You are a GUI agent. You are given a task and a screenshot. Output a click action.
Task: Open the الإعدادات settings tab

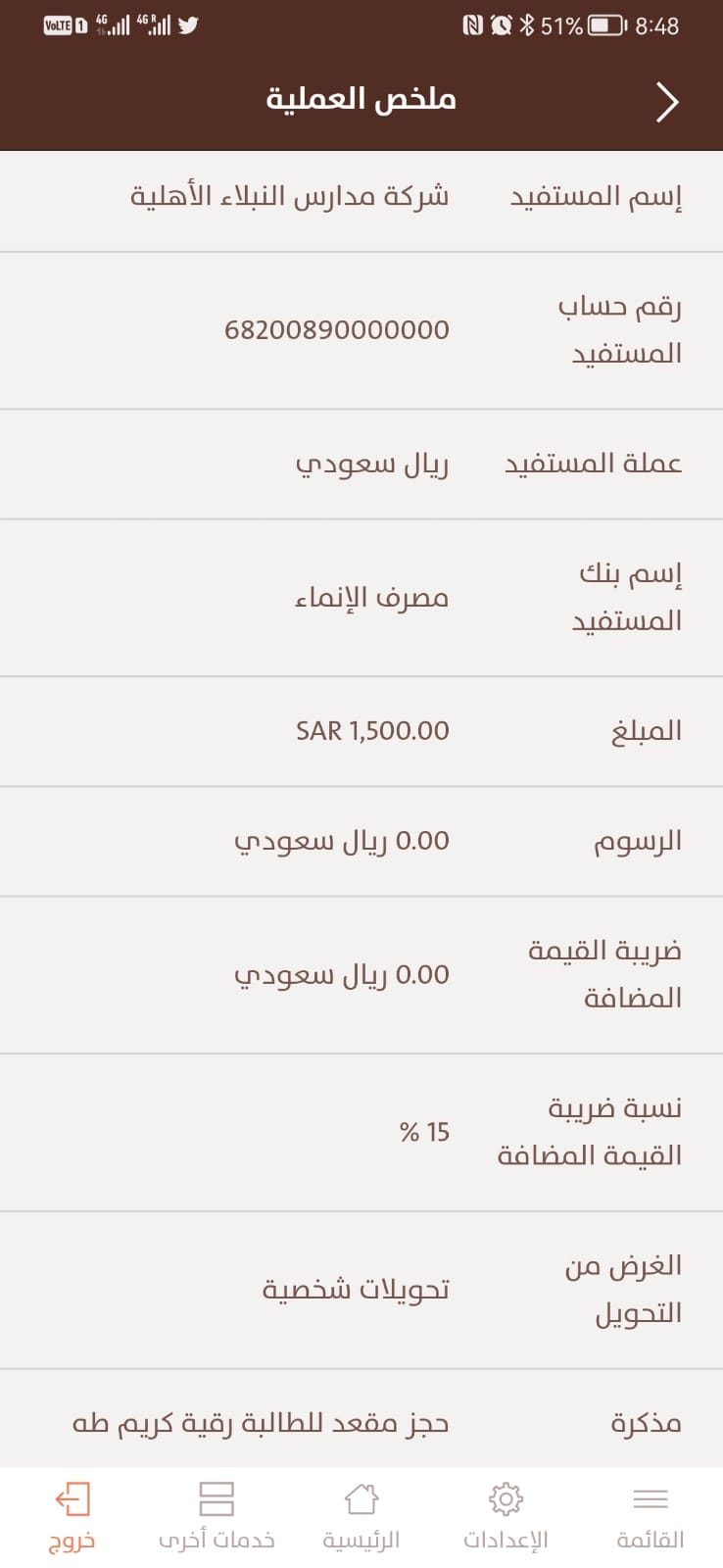pos(506,1517)
